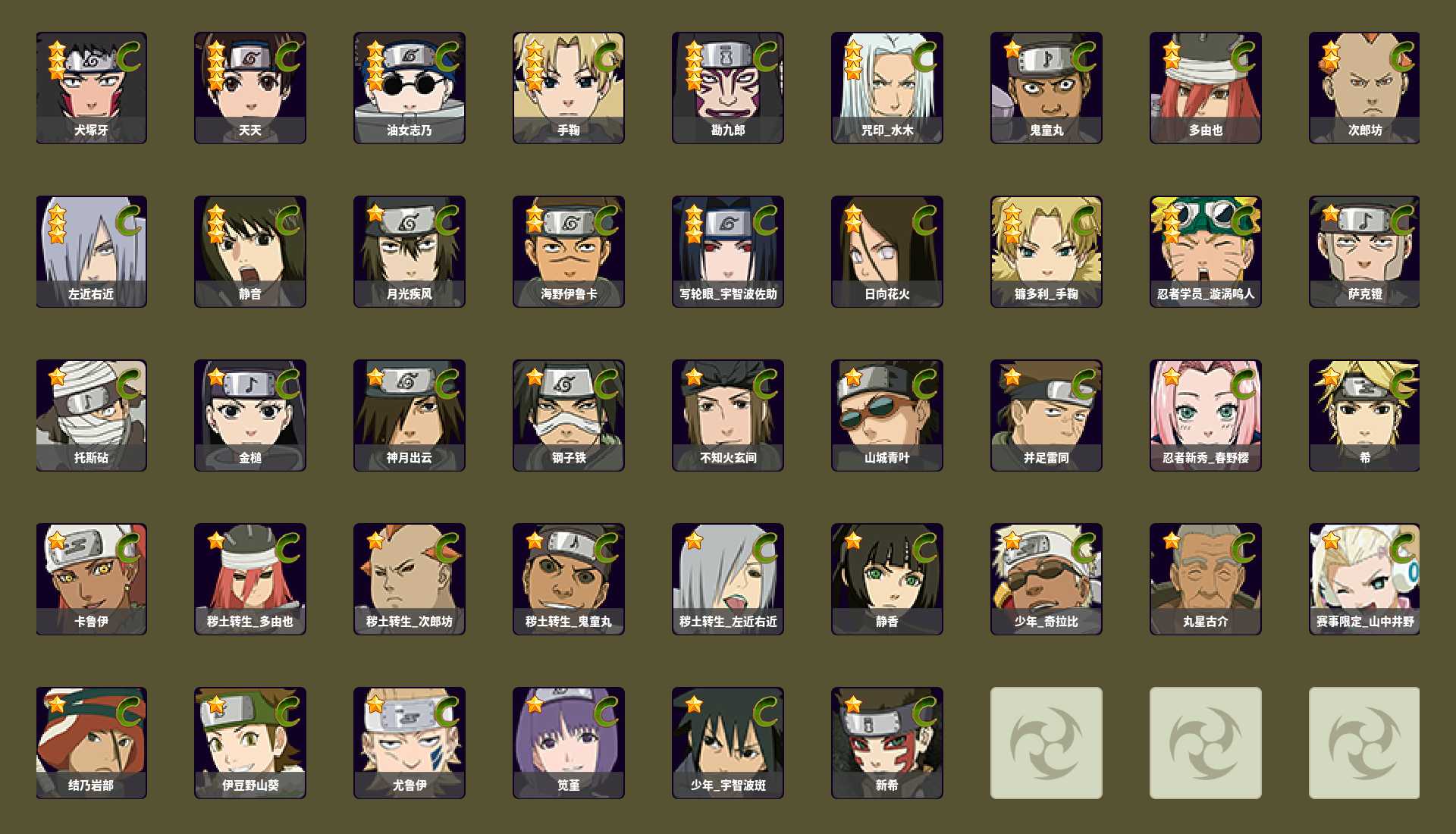Tap the 勘九郎 portrait
Viewport: 1456px width, 834px height.
pyautogui.click(x=728, y=87)
